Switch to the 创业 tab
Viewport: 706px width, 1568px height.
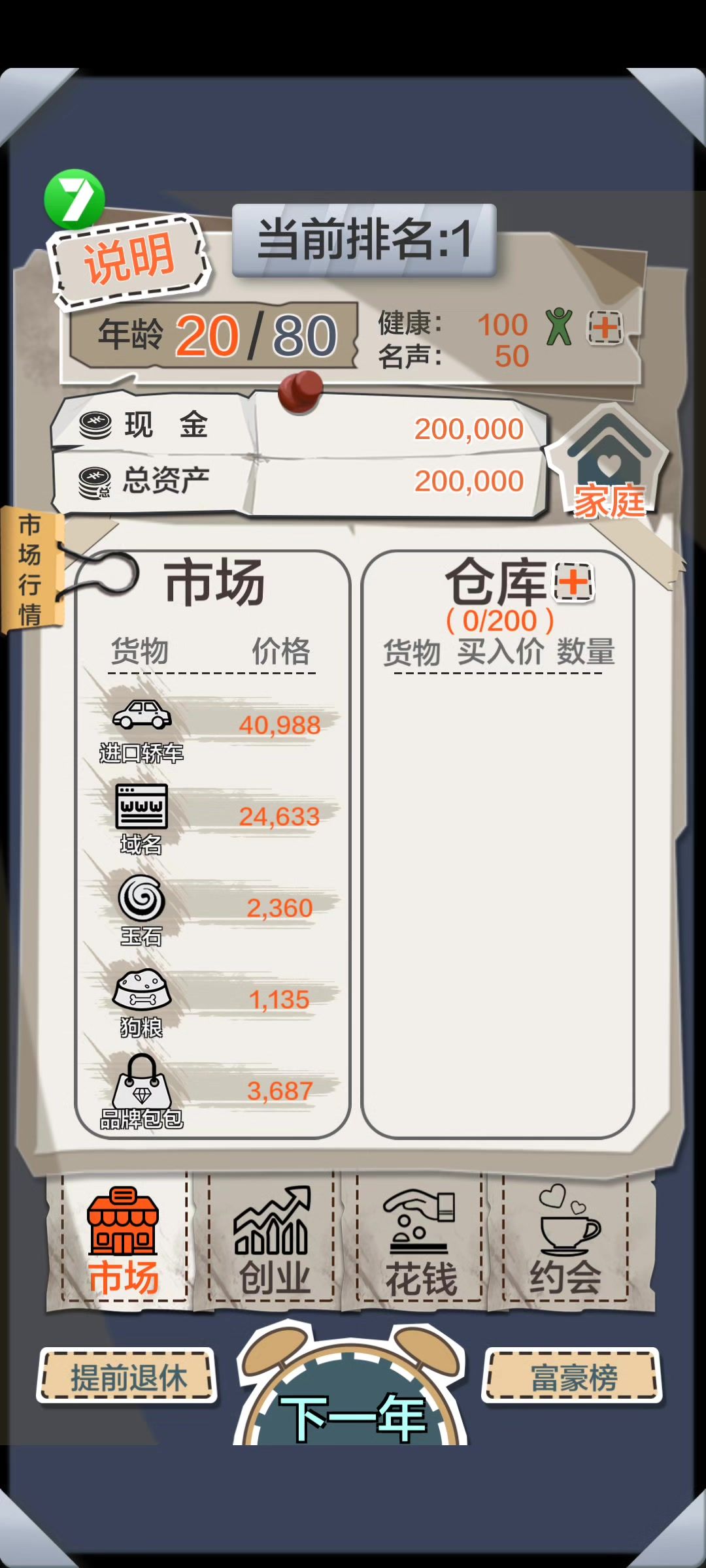tap(273, 1240)
